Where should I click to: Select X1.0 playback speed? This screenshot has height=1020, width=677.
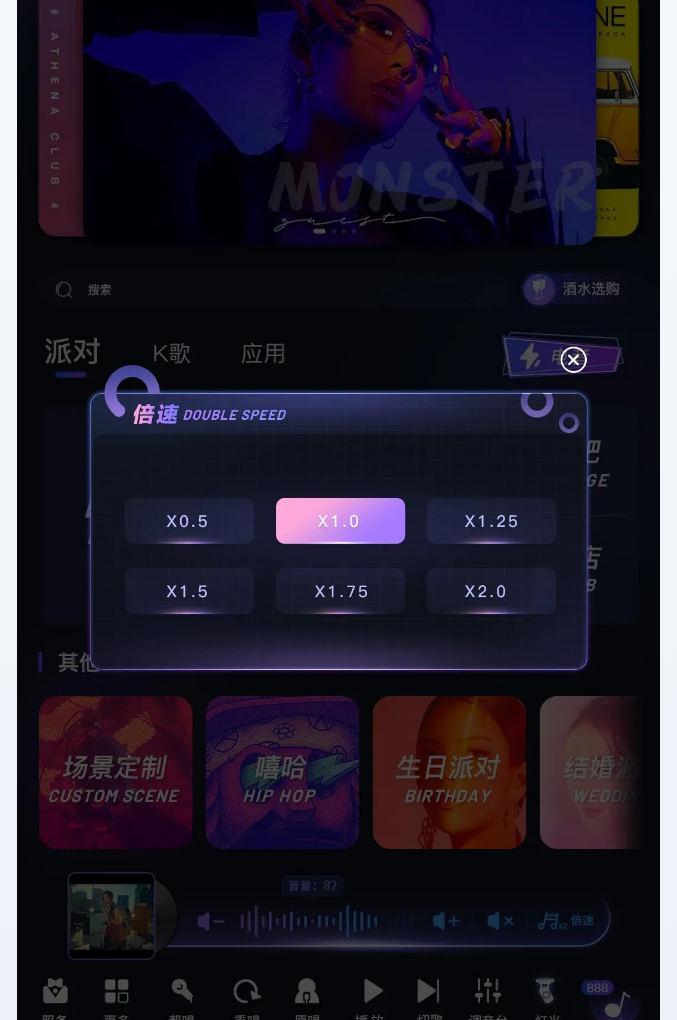[x=340, y=521]
